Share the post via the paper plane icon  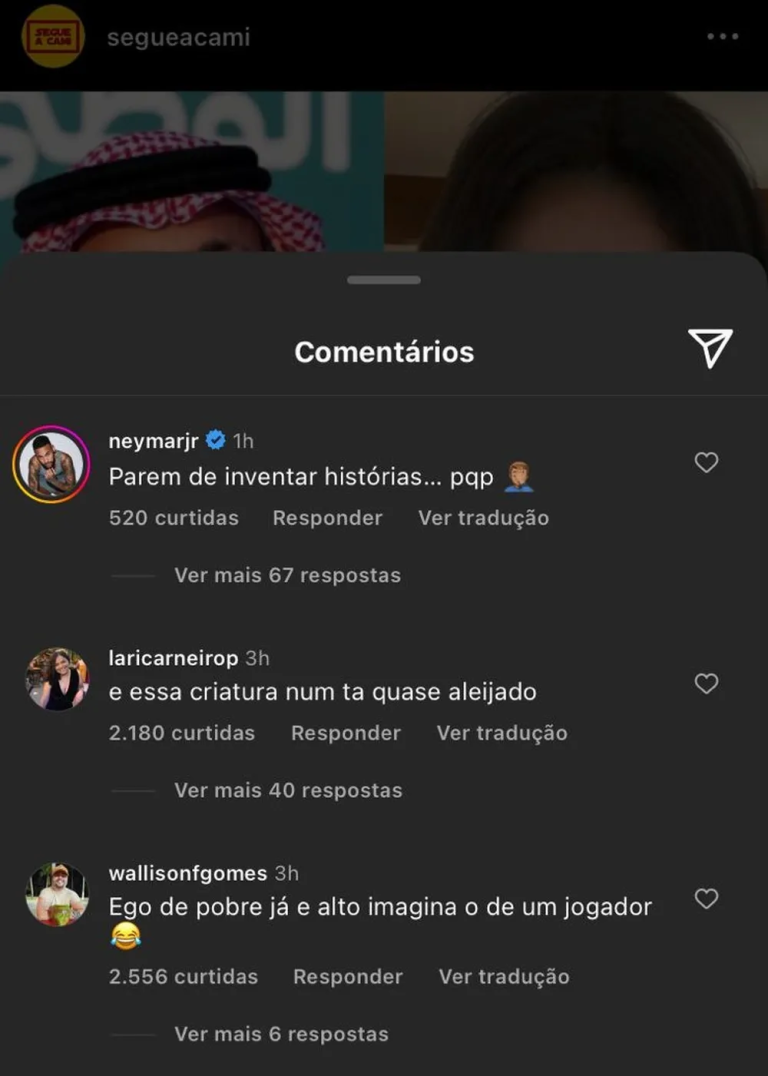pos(710,348)
